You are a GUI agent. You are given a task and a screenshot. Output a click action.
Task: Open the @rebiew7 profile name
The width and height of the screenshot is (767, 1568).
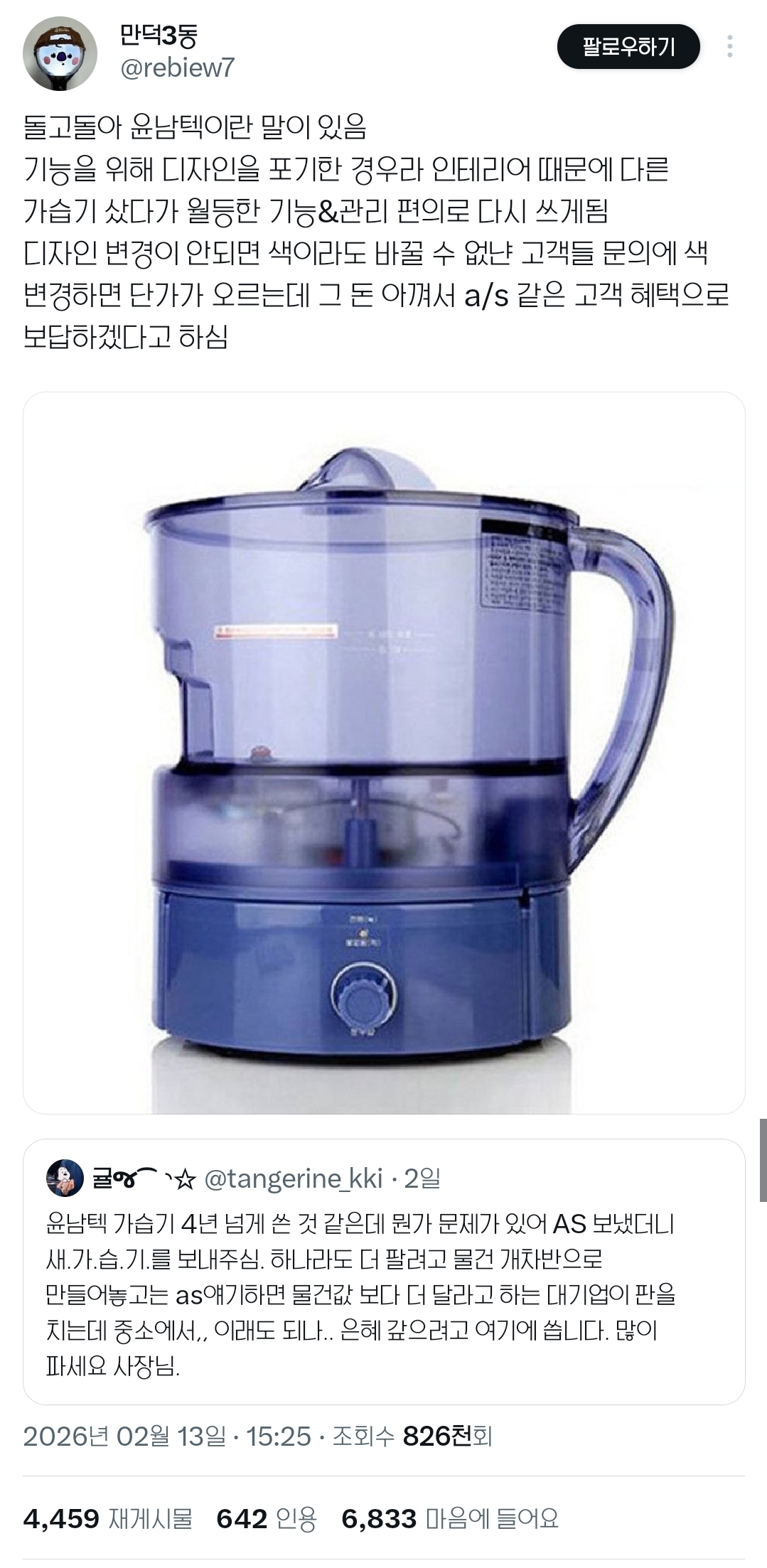tap(177, 68)
